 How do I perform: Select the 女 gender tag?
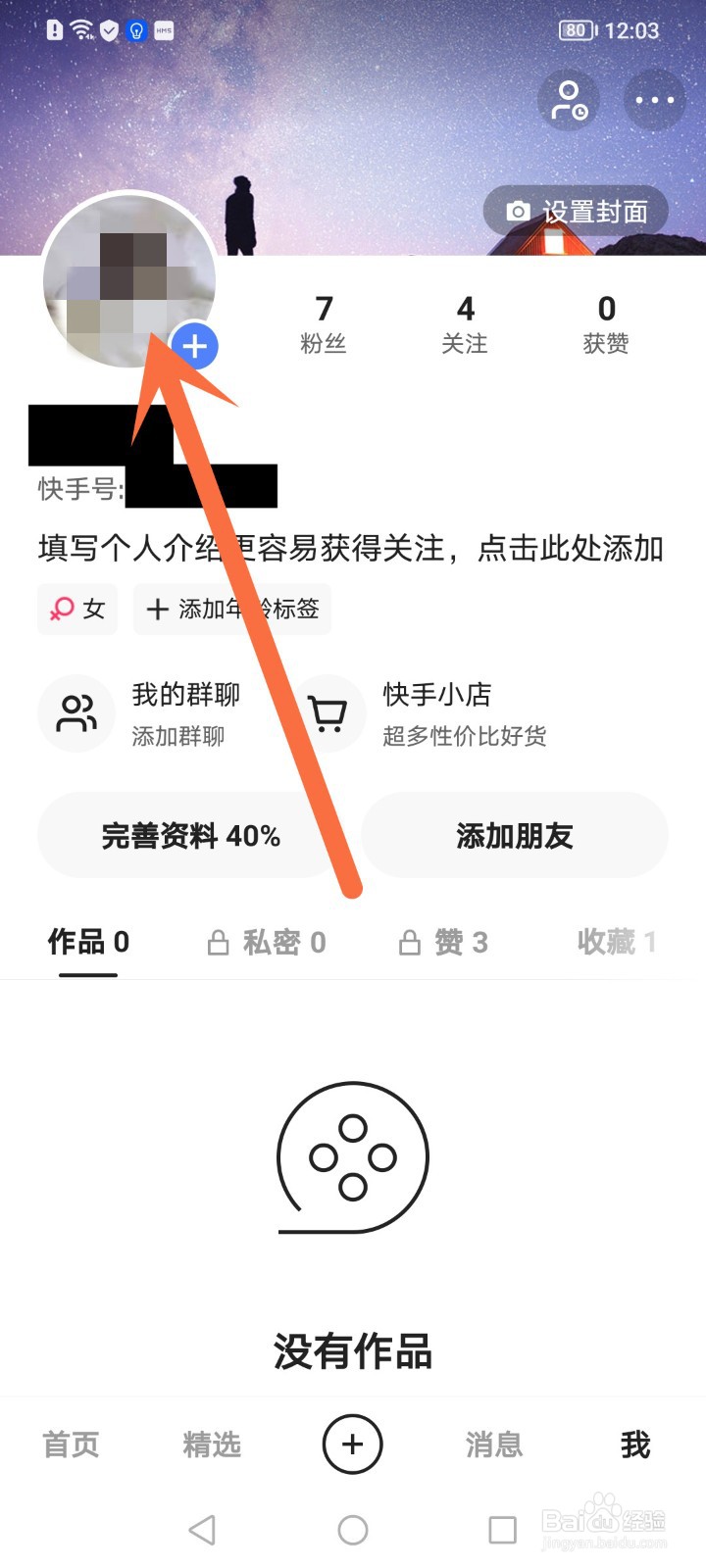click(x=76, y=609)
